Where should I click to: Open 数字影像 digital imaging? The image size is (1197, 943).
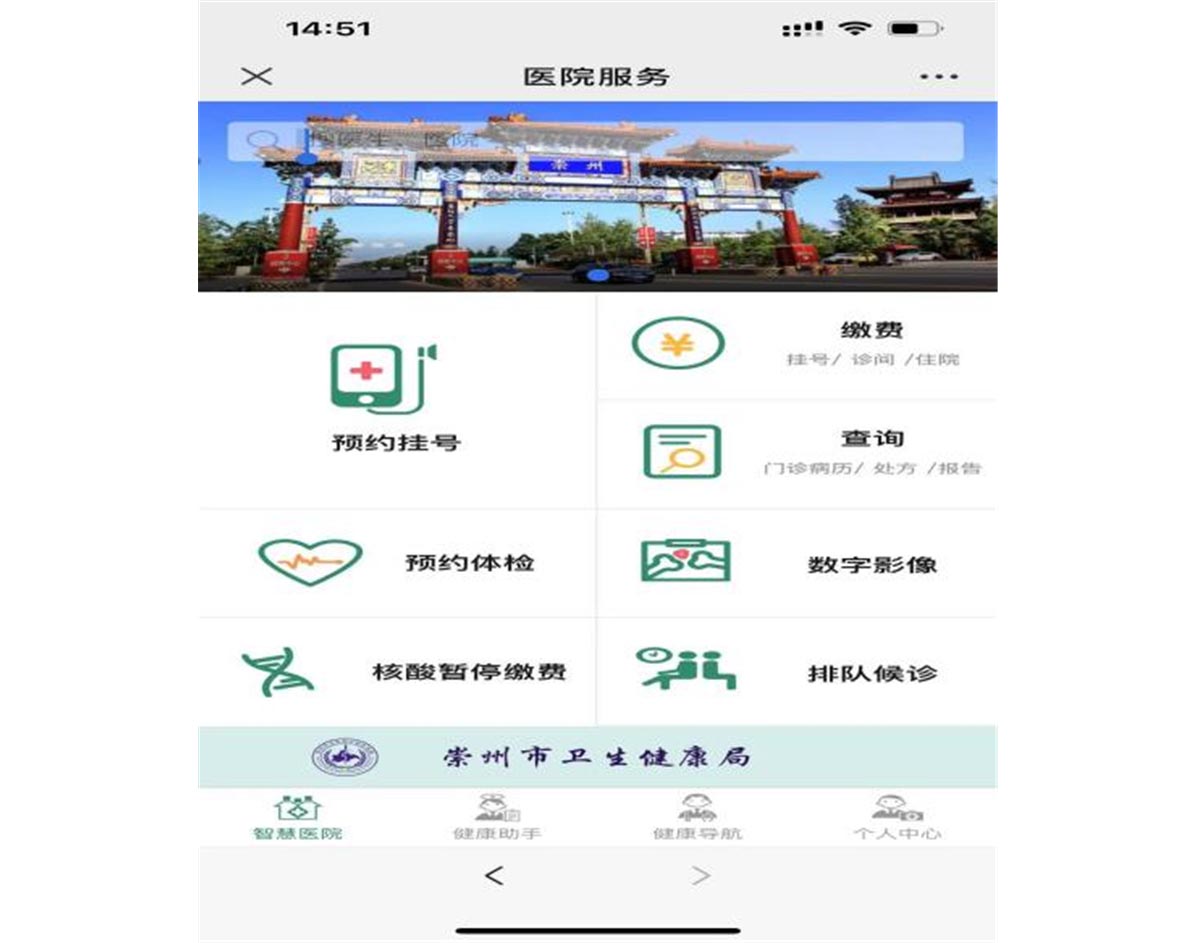click(797, 562)
